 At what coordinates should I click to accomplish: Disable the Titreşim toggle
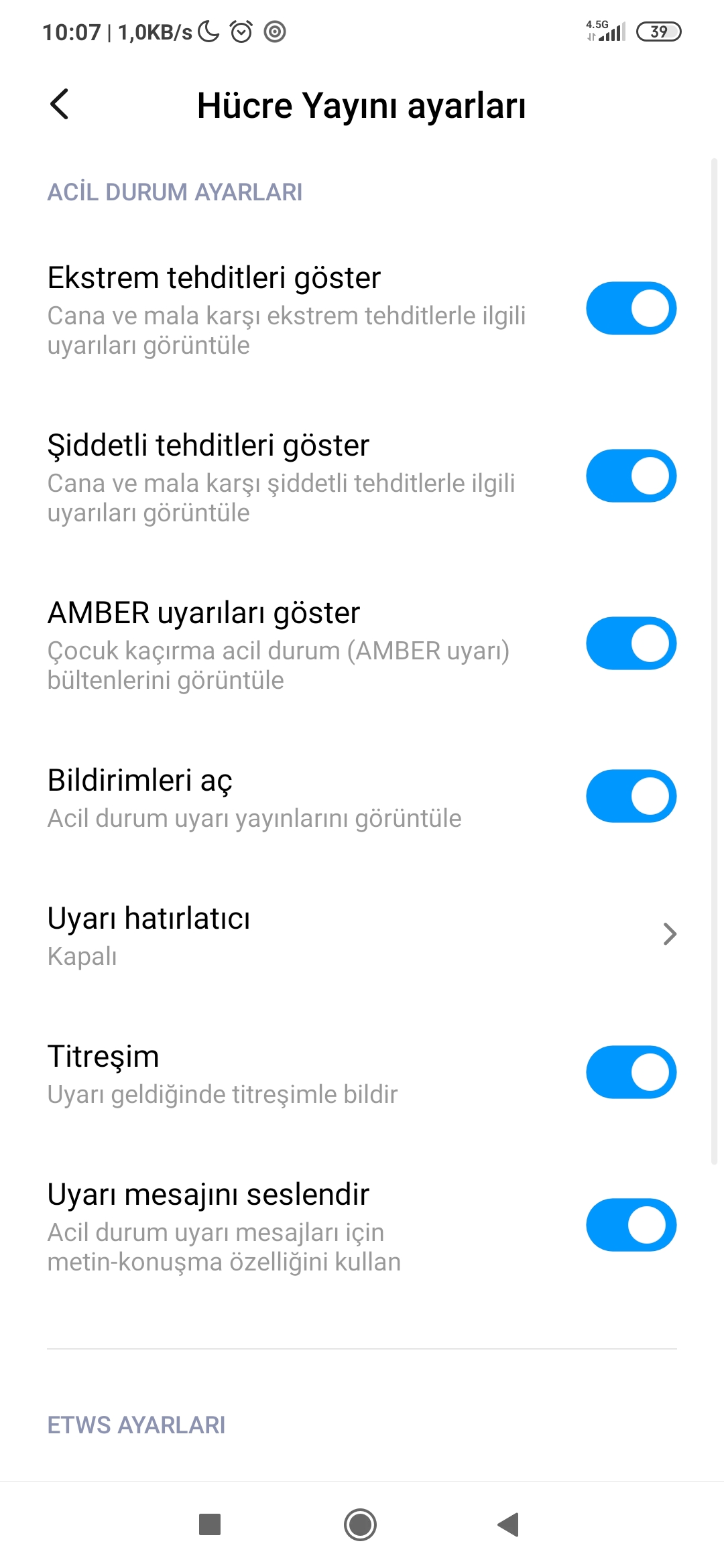tap(631, 1072)
